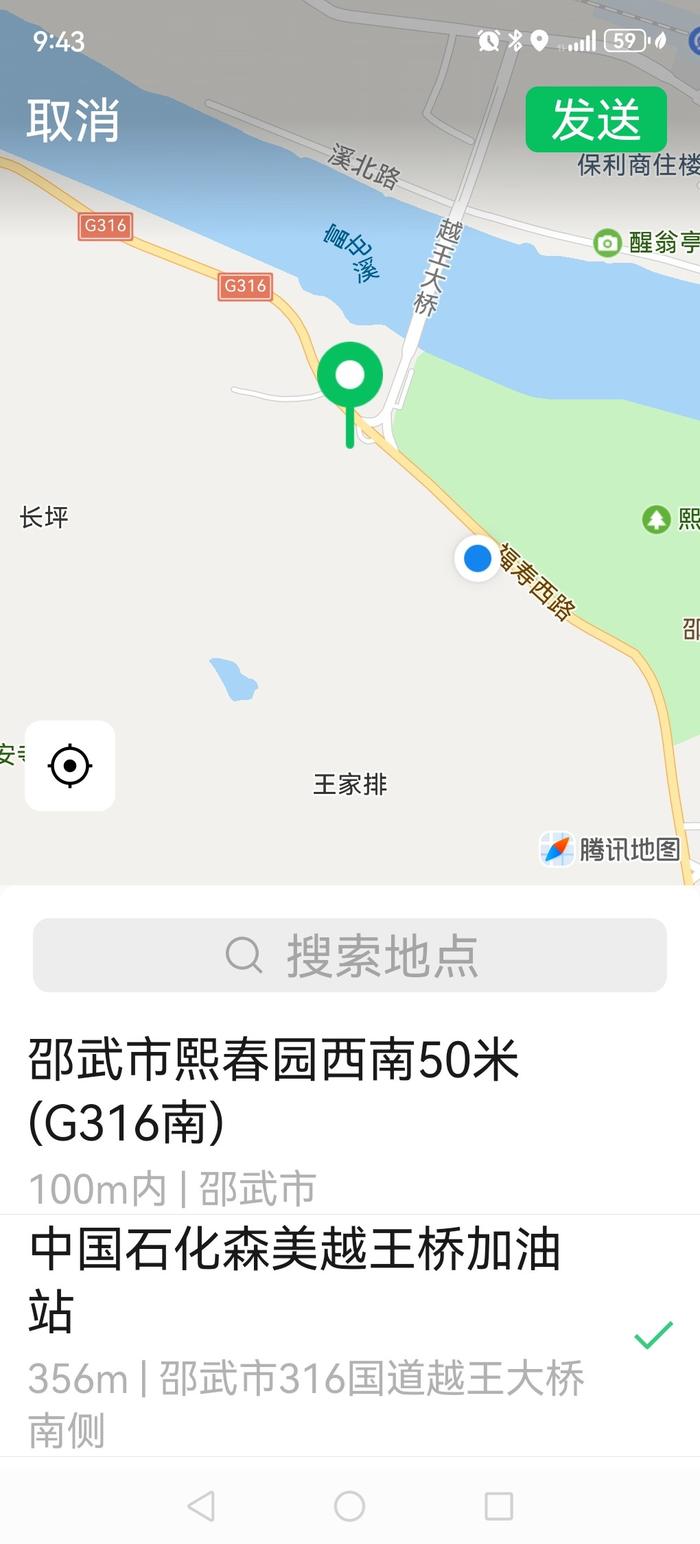
Task: Open the 搜索地点 search box
Action: (x=350, y=955)
